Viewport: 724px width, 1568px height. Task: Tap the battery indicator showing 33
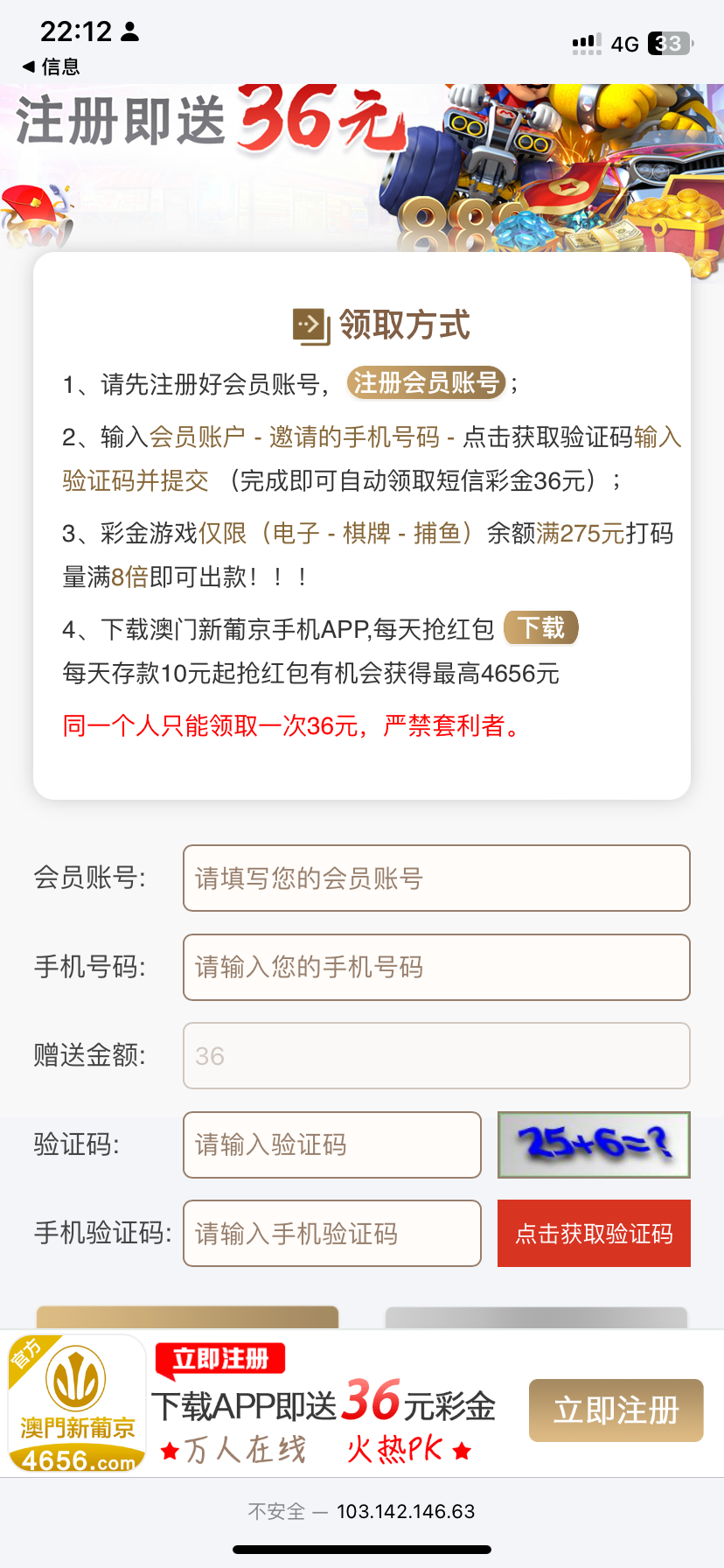pyautogui.click(x=670, y=42)
